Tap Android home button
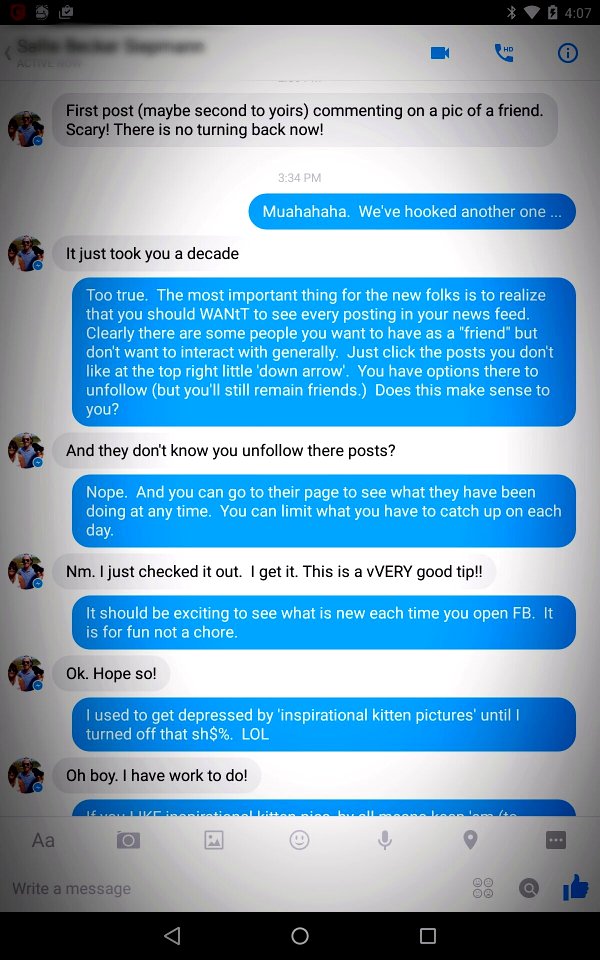 (x=300, y=936)
